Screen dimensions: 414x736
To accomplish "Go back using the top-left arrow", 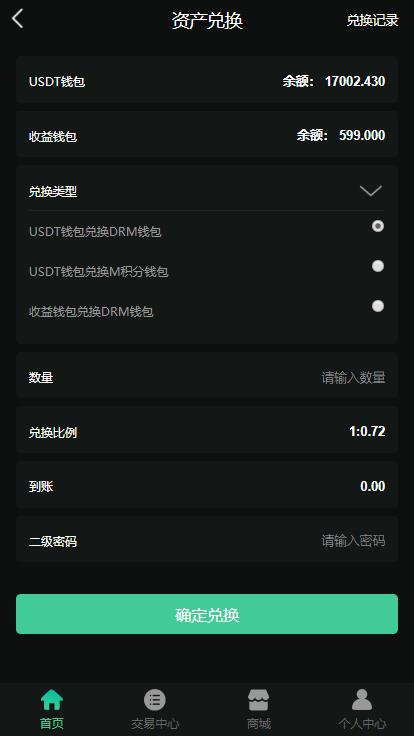I will pyautogui.click(x=18, y=19).
